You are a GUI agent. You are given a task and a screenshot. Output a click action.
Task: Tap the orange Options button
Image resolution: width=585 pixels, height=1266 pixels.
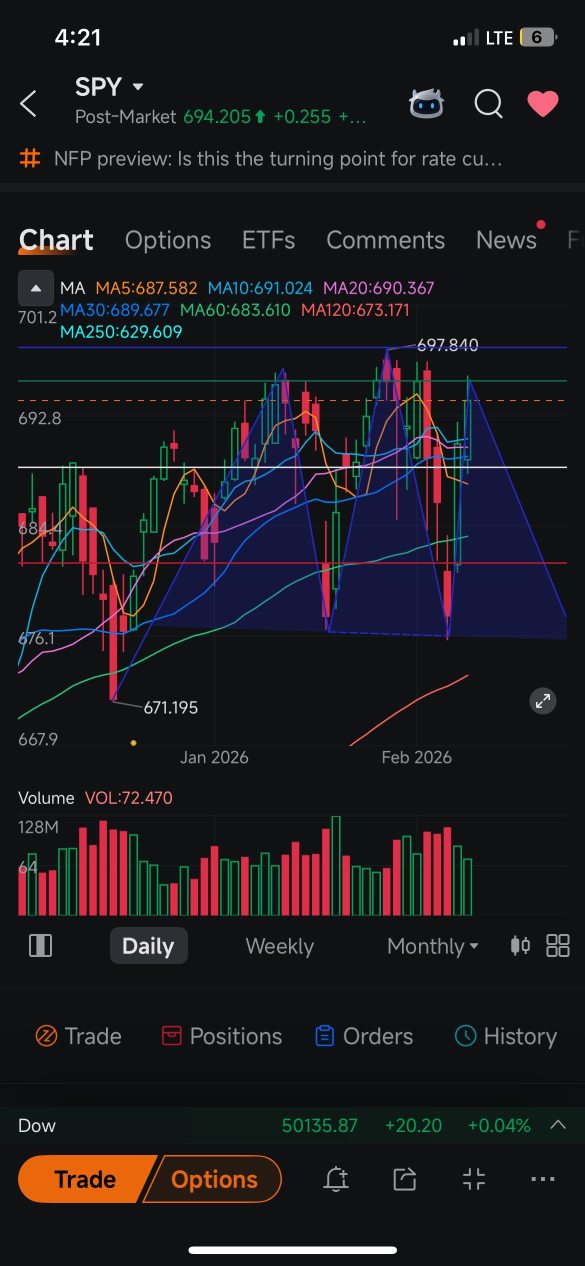pos(213,1180)
